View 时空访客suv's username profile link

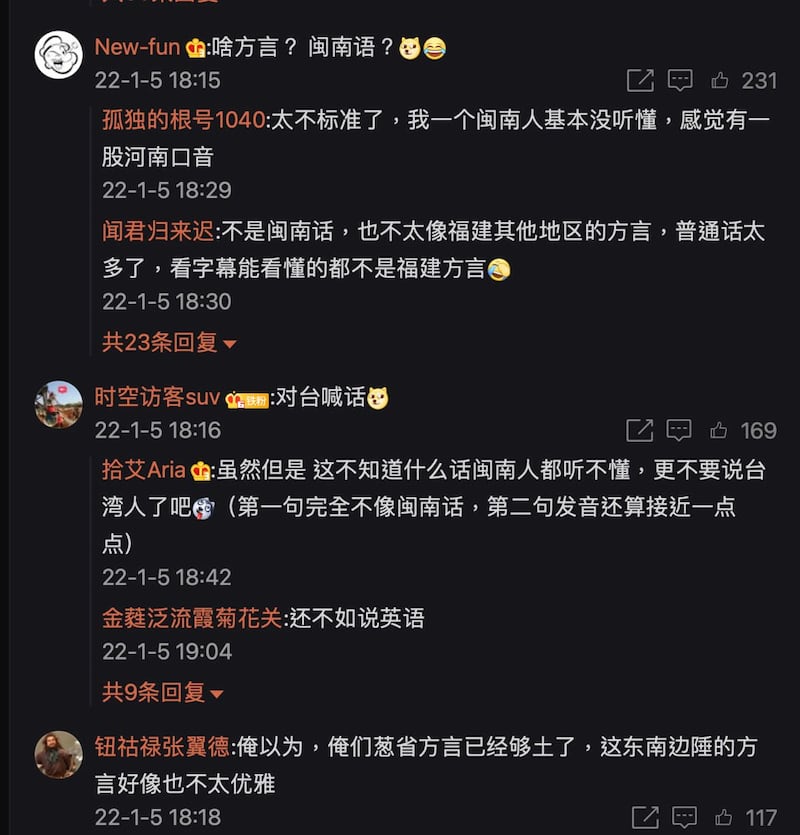[x=157, y=397]
